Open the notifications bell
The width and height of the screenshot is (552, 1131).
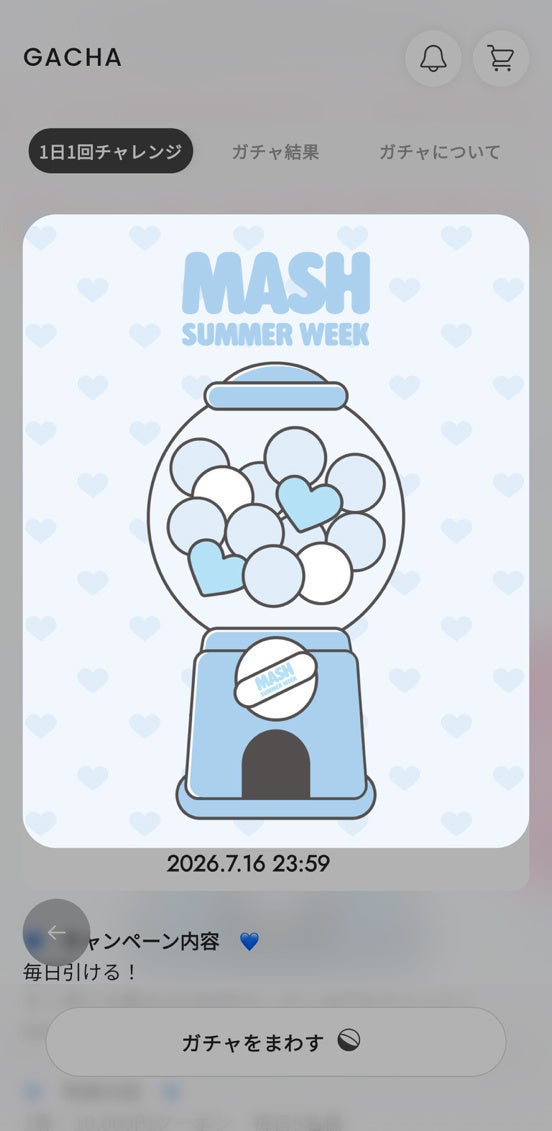tap(433, 58)
